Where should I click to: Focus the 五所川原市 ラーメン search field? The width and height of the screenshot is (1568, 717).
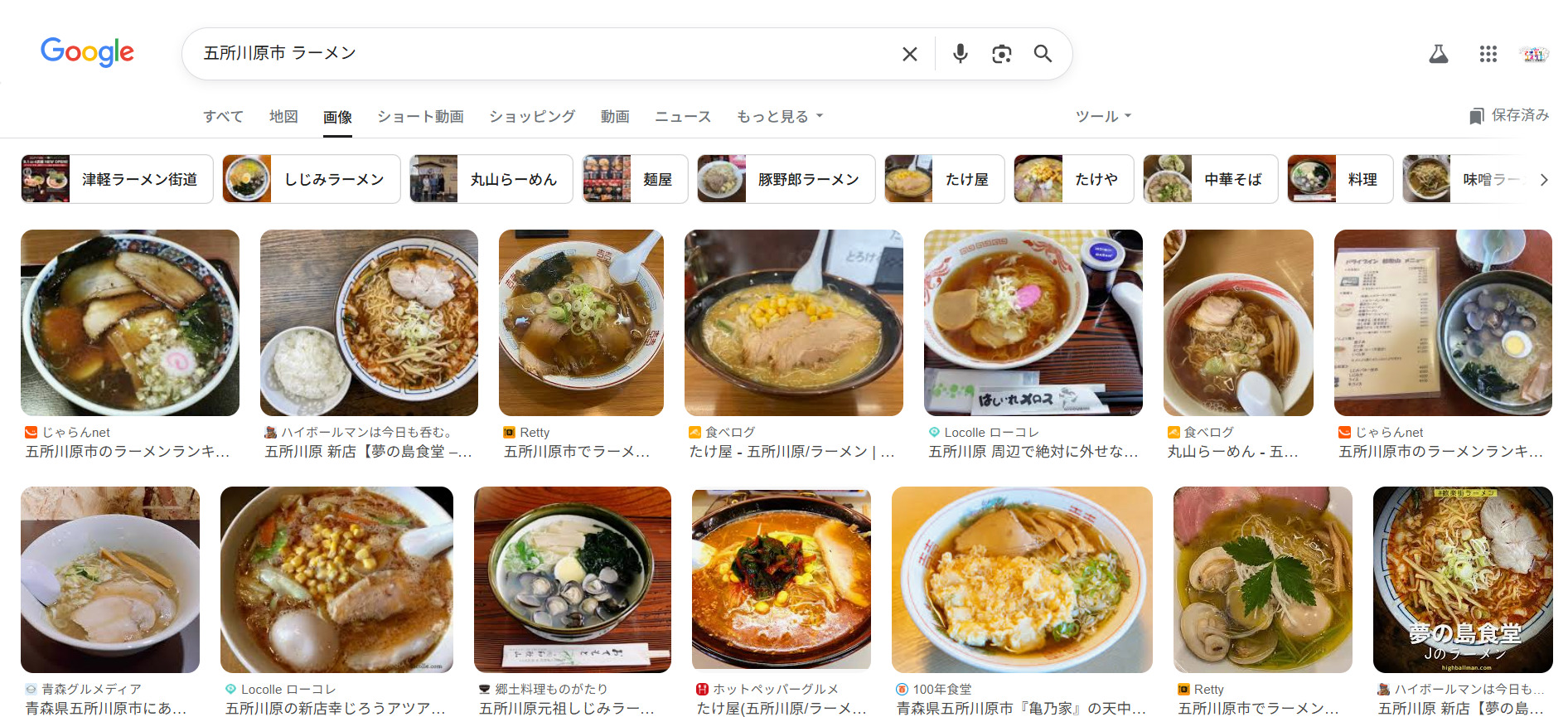539,54
